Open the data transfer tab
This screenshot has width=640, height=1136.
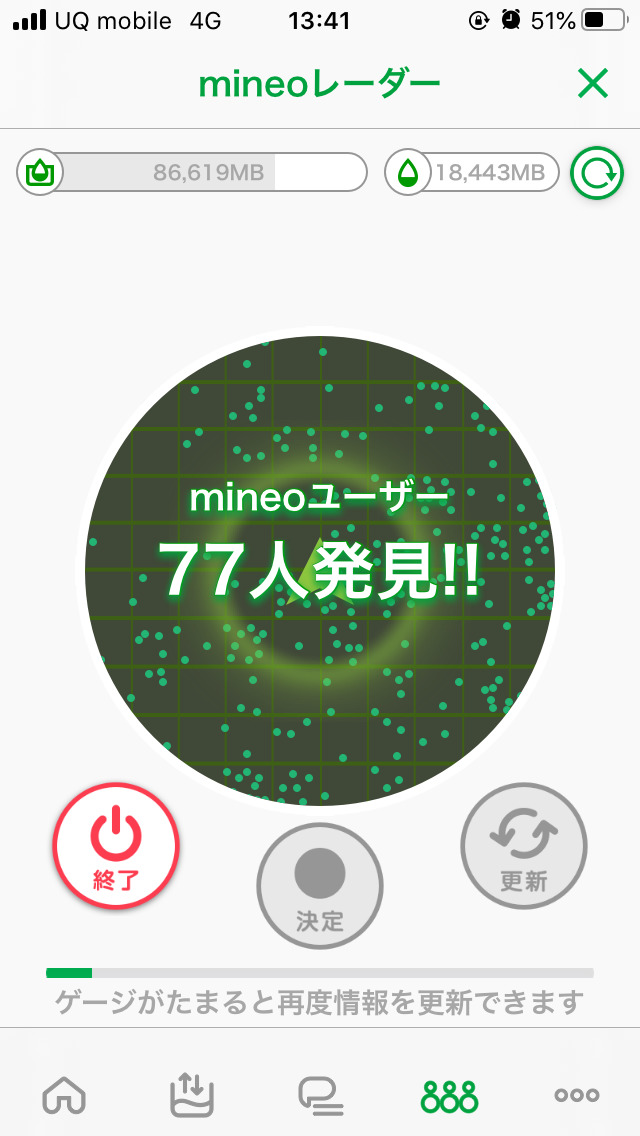point(192,1096)
